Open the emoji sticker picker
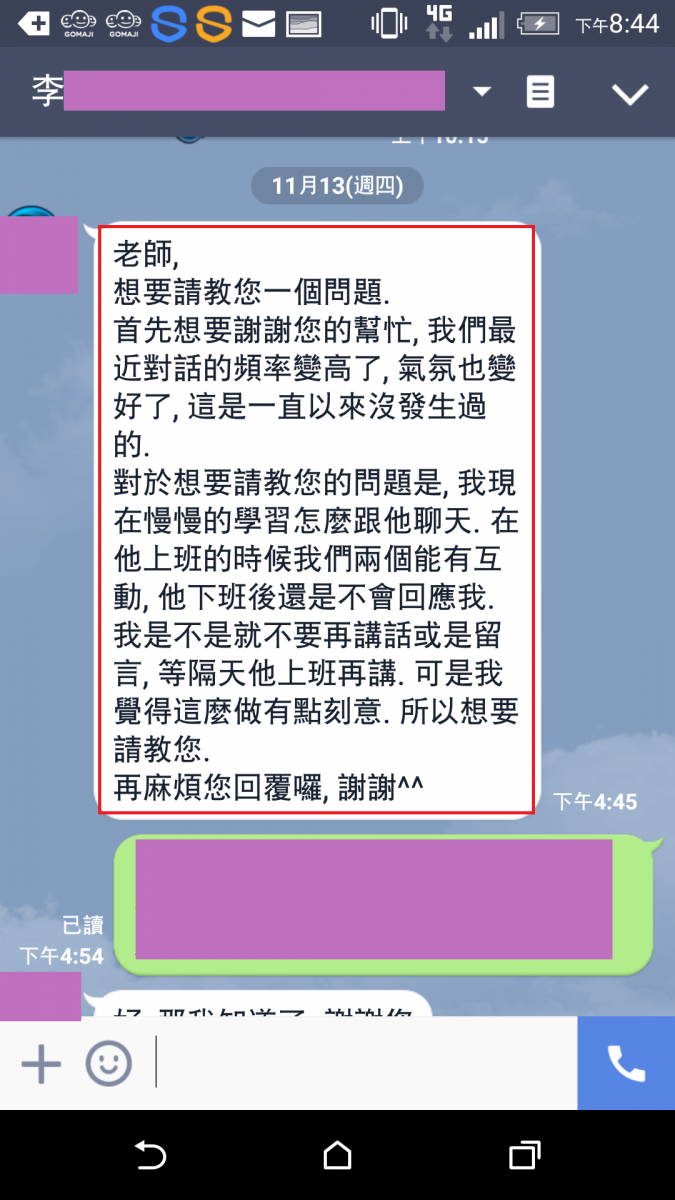Image resolution: width=675 pixels, height=1200 pixels. click(x=108, y=1064)
